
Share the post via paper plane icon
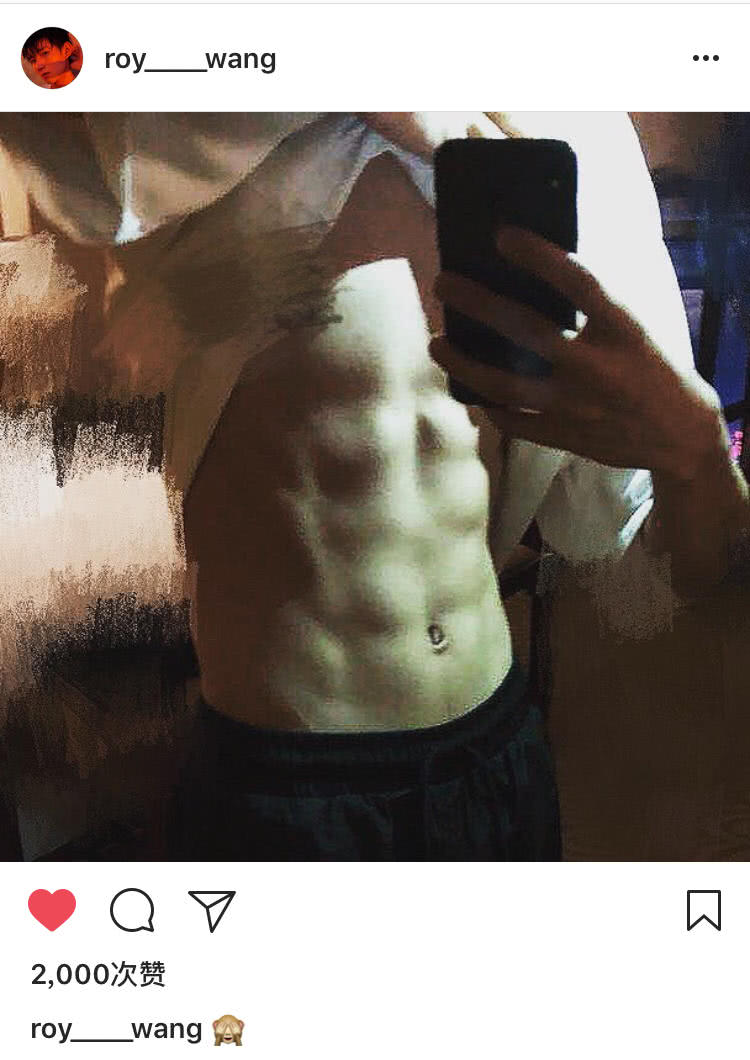click(x=212, y=910)
